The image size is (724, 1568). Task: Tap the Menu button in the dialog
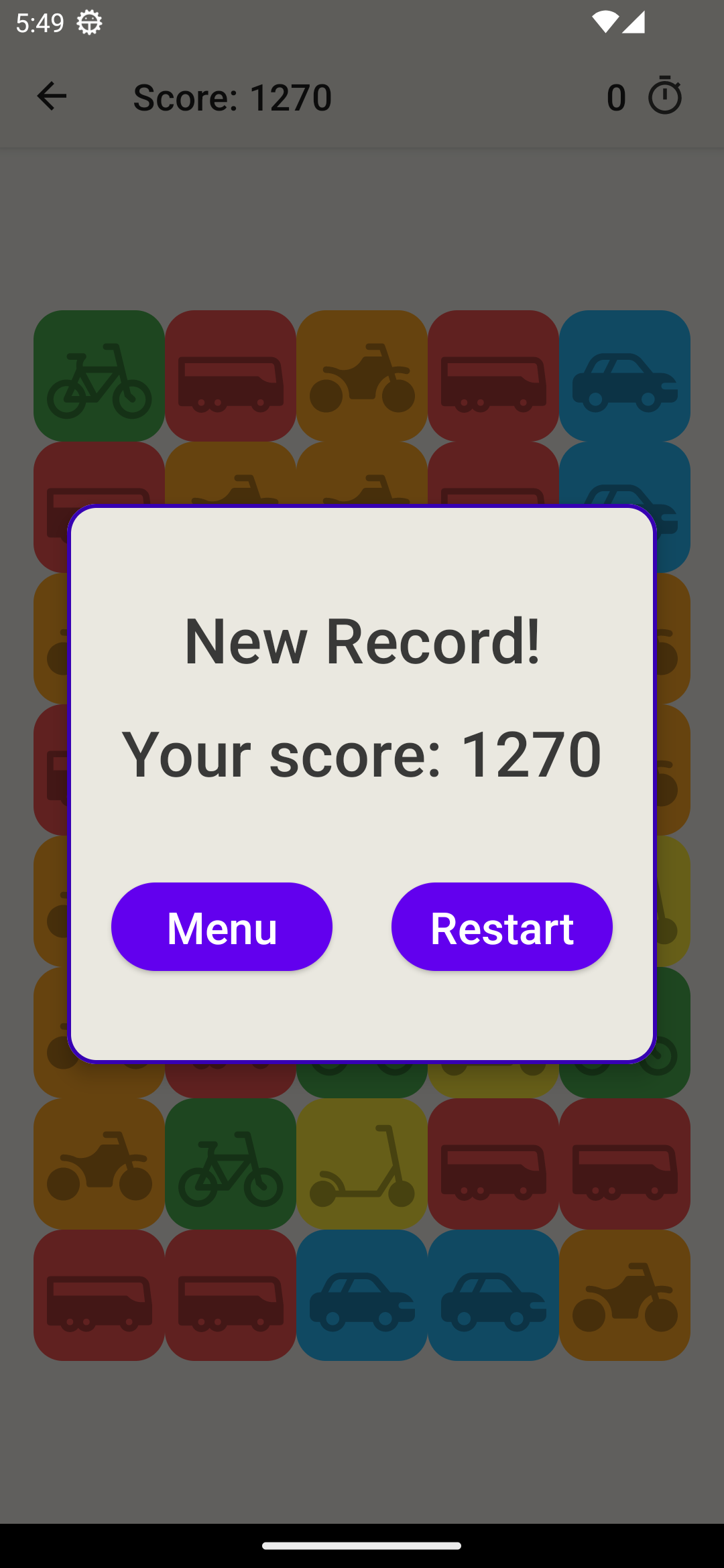coord(221,927)
